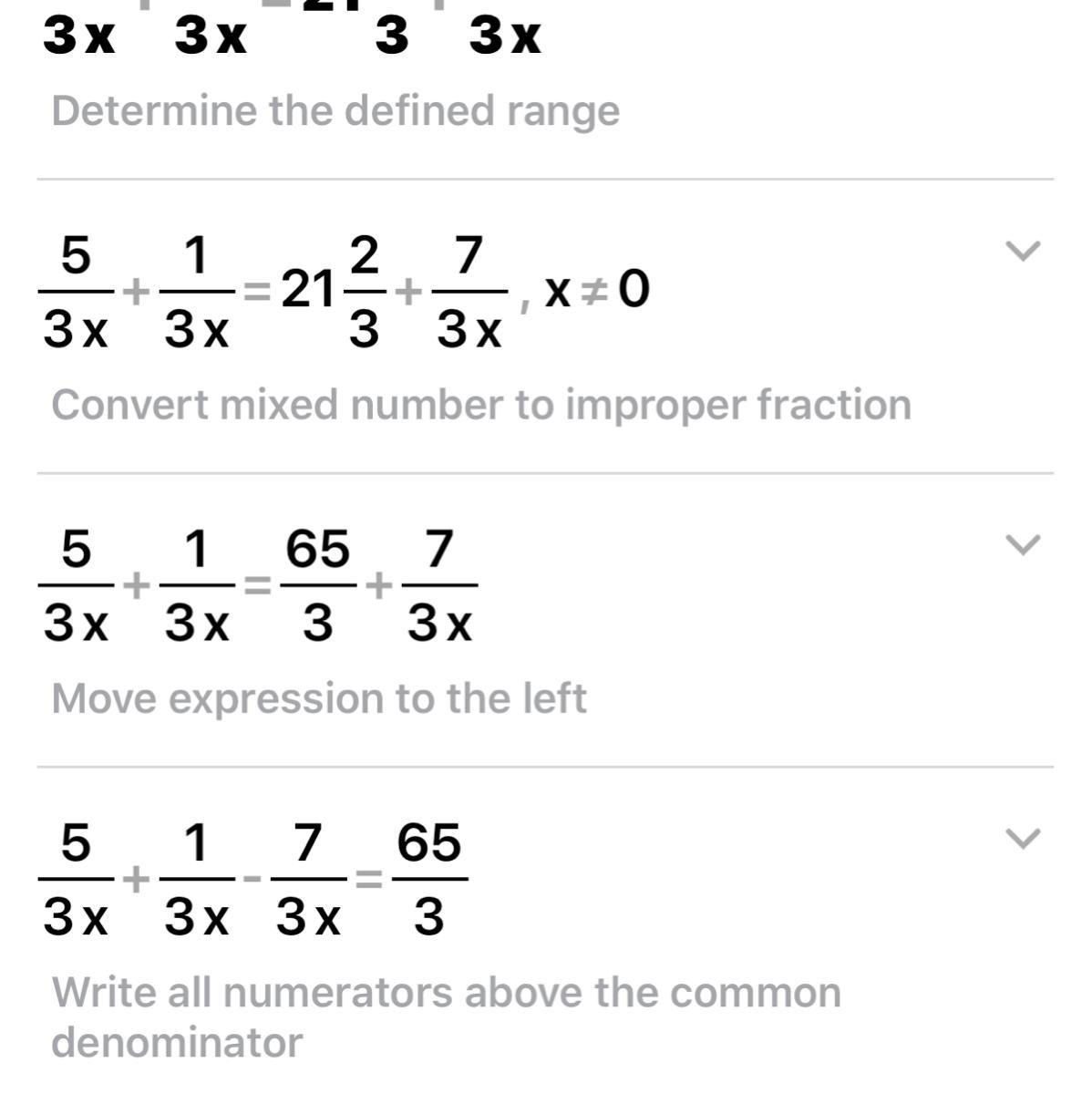Viewport: 1092px width, 1094px height.
Task: Expand the "Write all numerators above the common denominator" step
Action: coord(1021,839)
